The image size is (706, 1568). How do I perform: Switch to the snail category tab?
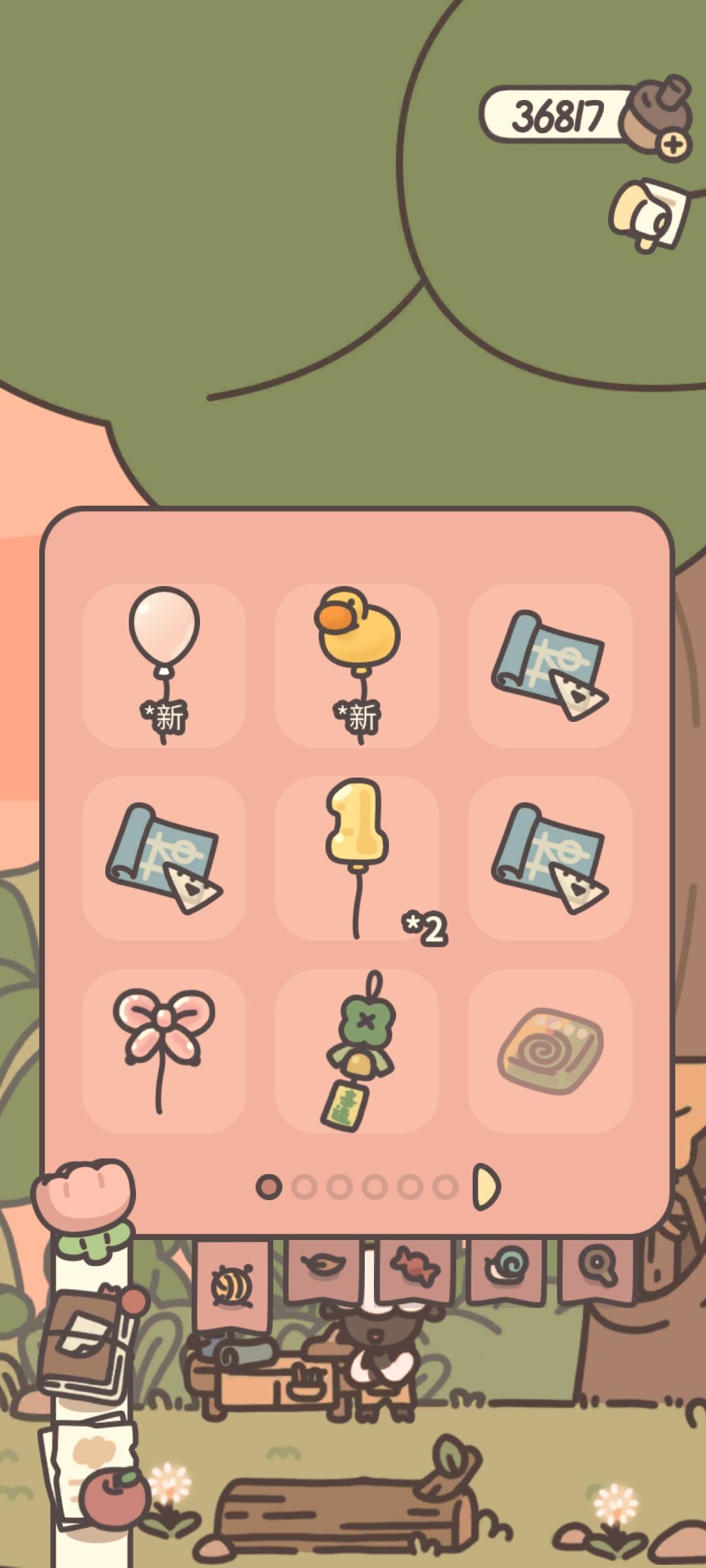tap(505, 1267)
